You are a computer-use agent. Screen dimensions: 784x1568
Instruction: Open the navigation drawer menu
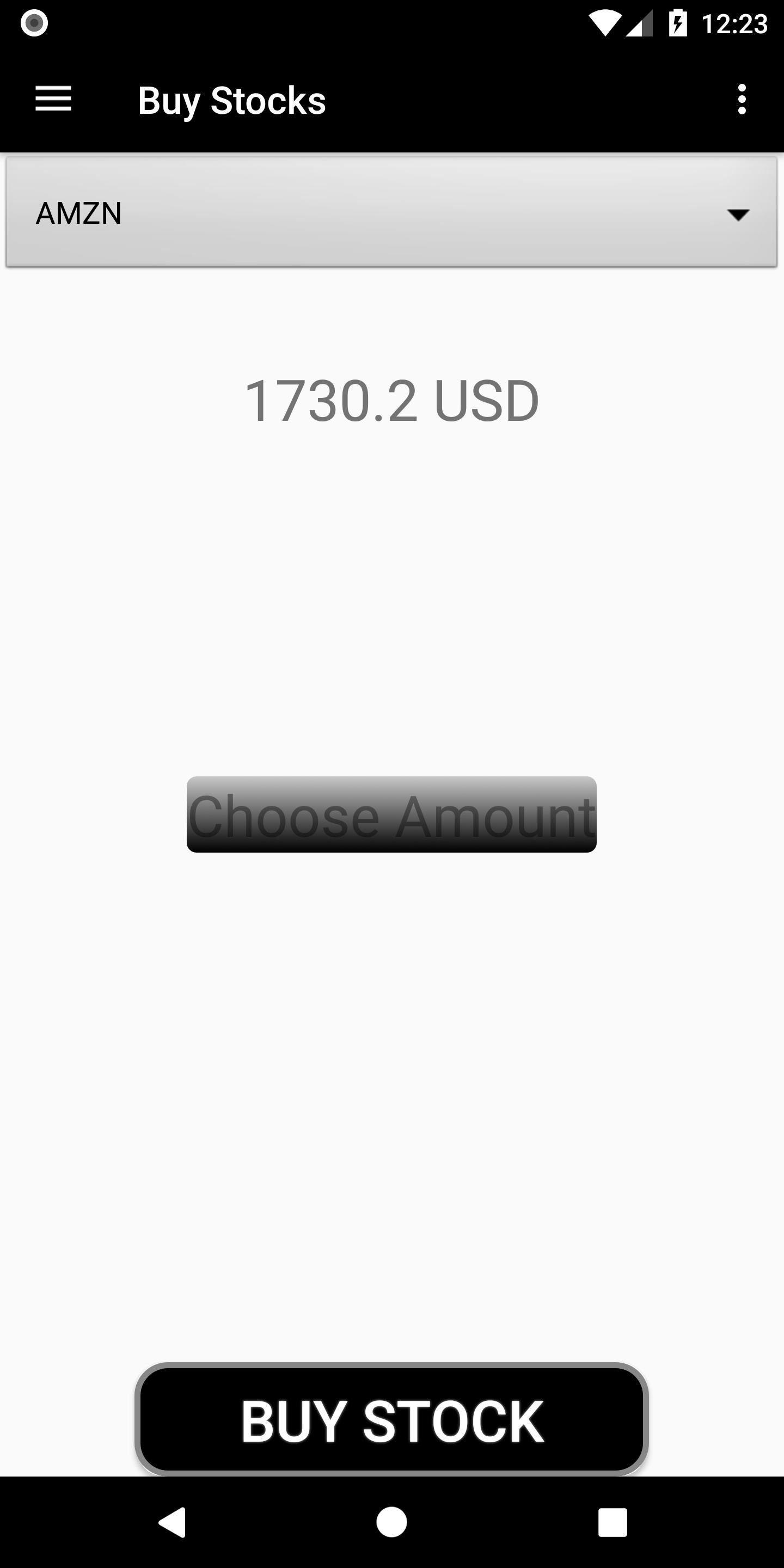point(53,99)
